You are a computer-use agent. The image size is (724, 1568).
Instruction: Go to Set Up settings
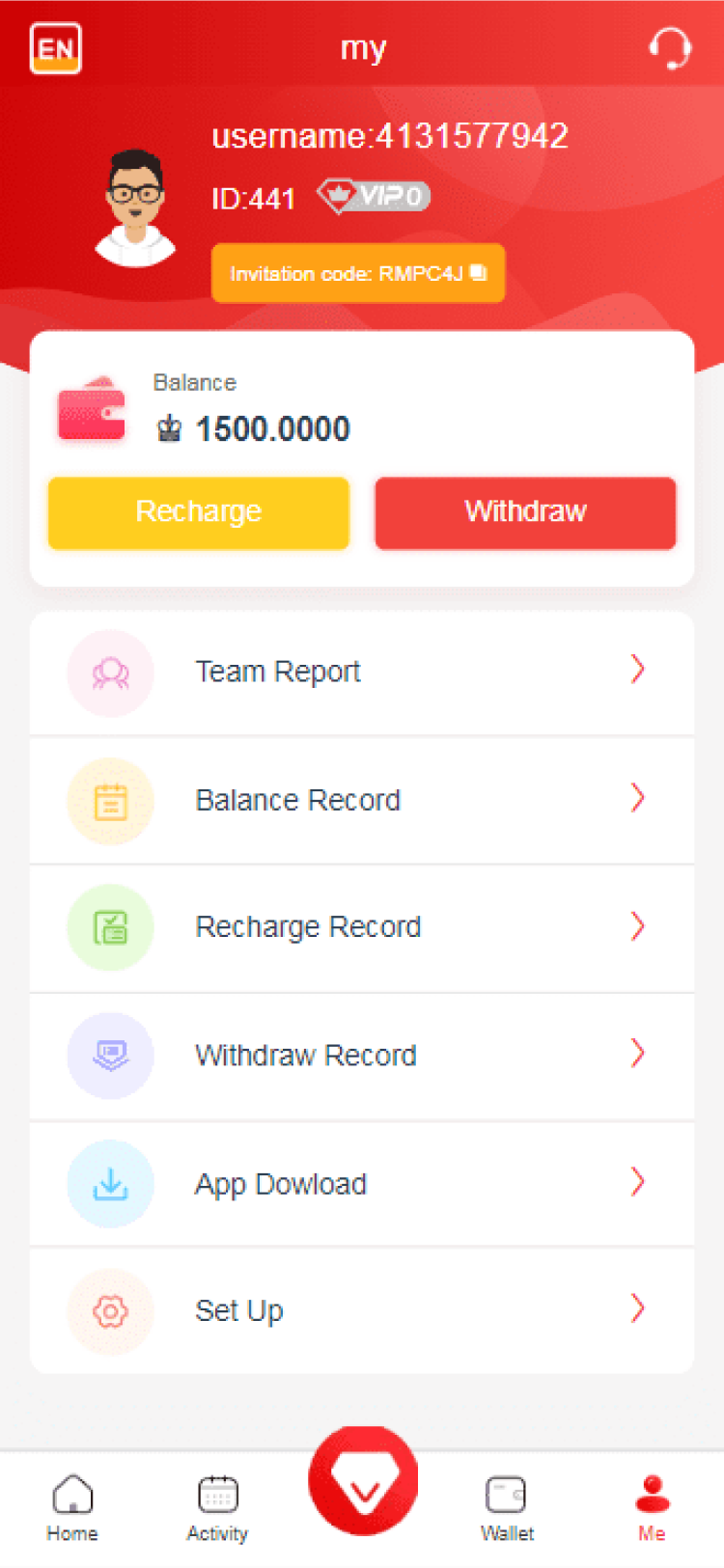point(362,1310)
